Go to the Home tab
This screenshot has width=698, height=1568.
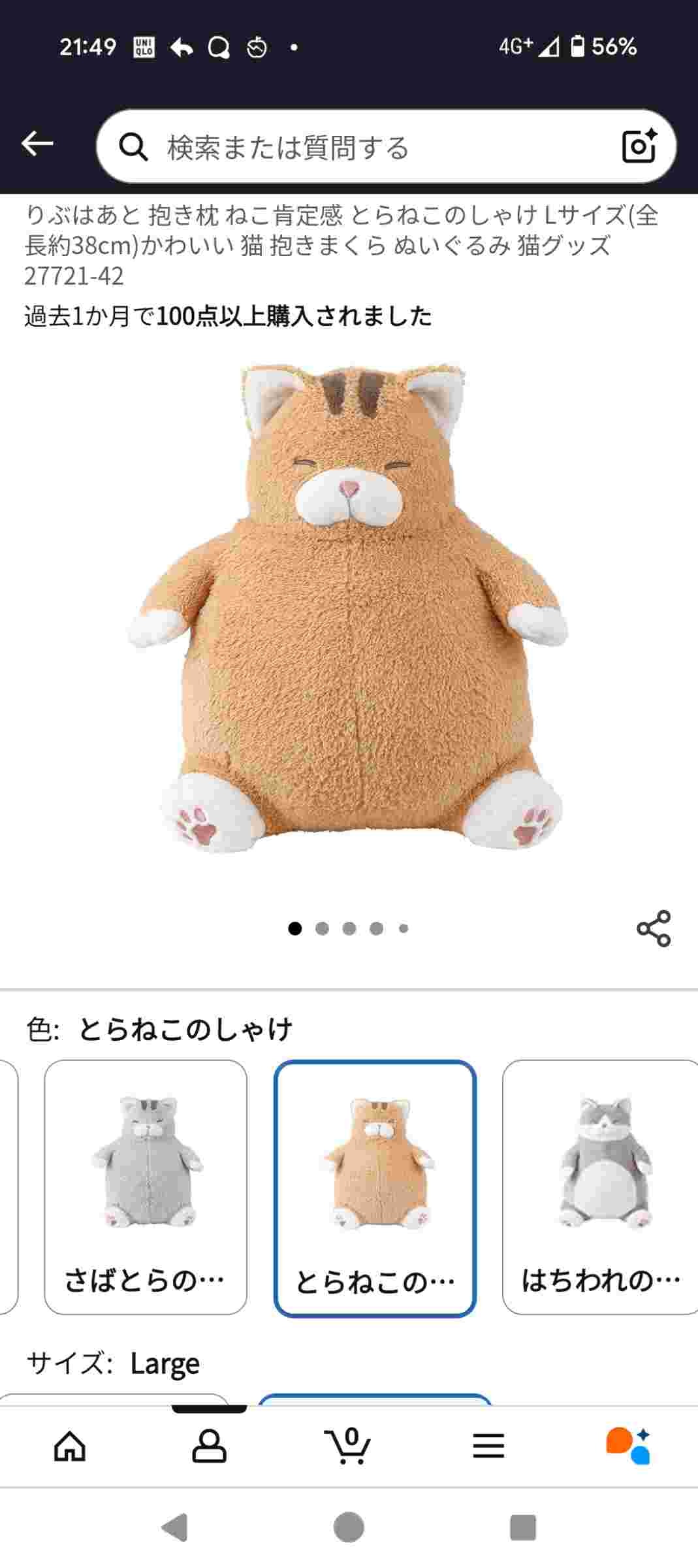click(x=70, y=1446)
